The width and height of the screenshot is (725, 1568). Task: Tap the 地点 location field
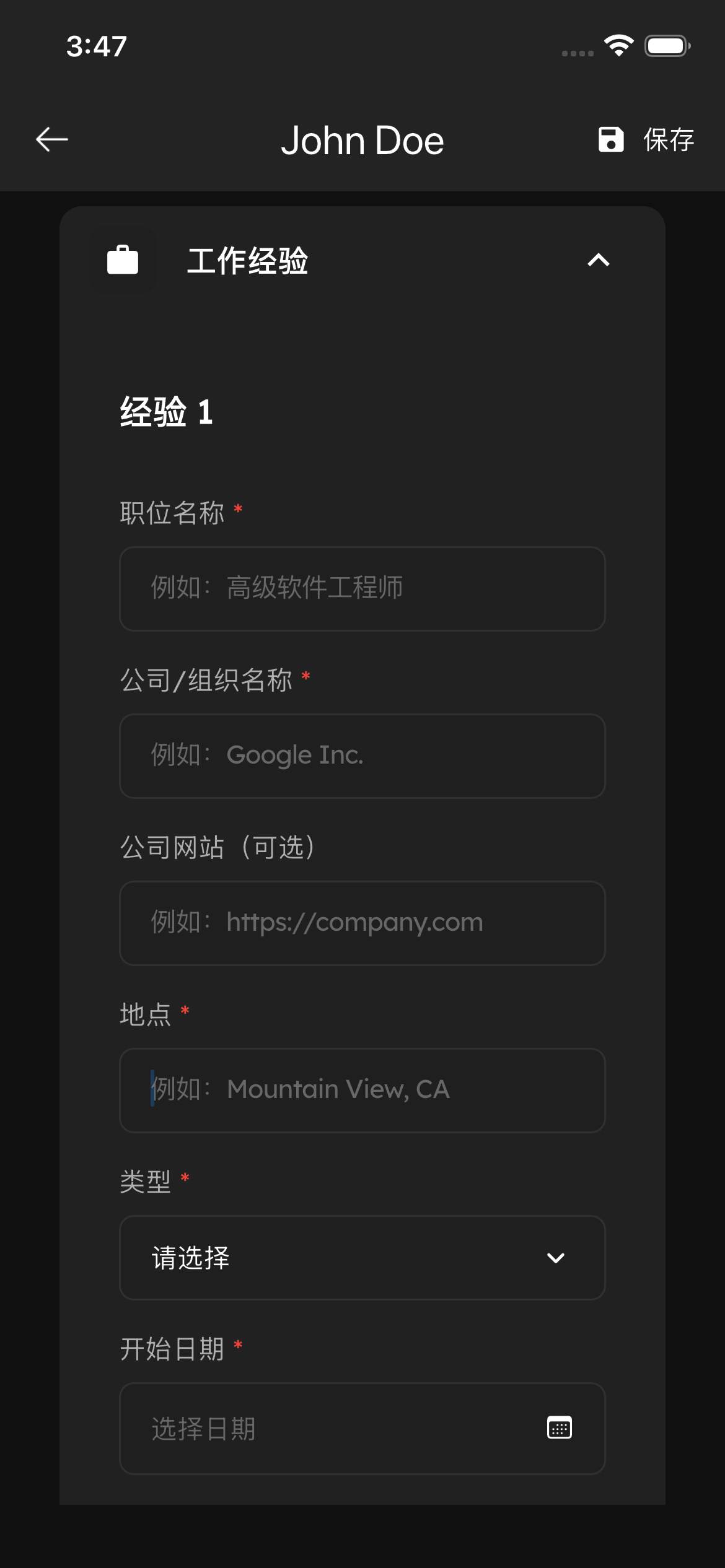click(x=362, y=1090)
